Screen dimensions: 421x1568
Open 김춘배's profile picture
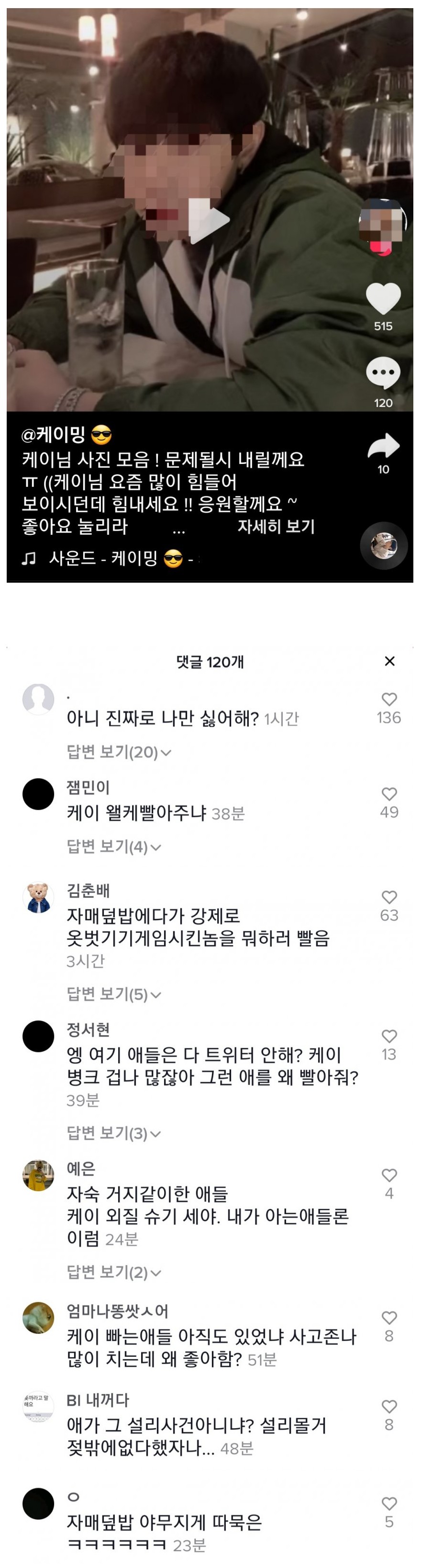[38, 897]
